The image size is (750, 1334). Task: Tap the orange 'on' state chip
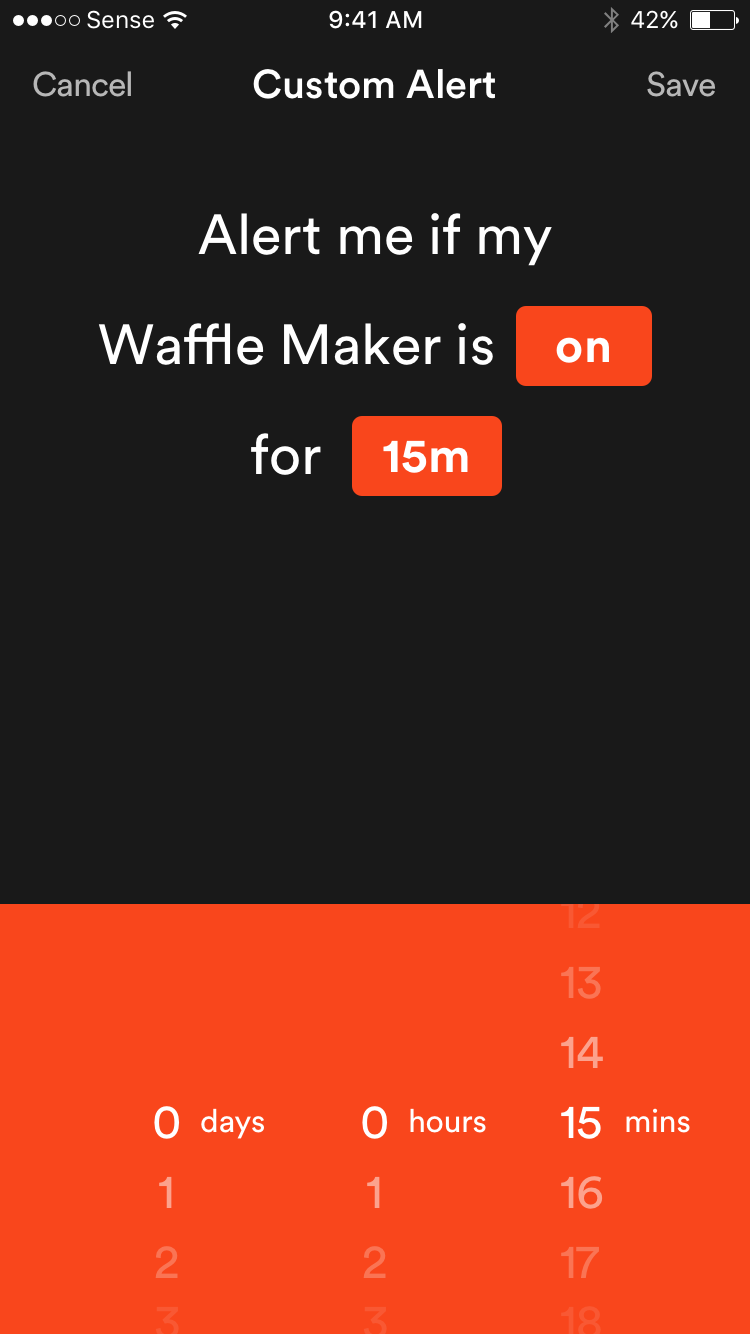583,346
